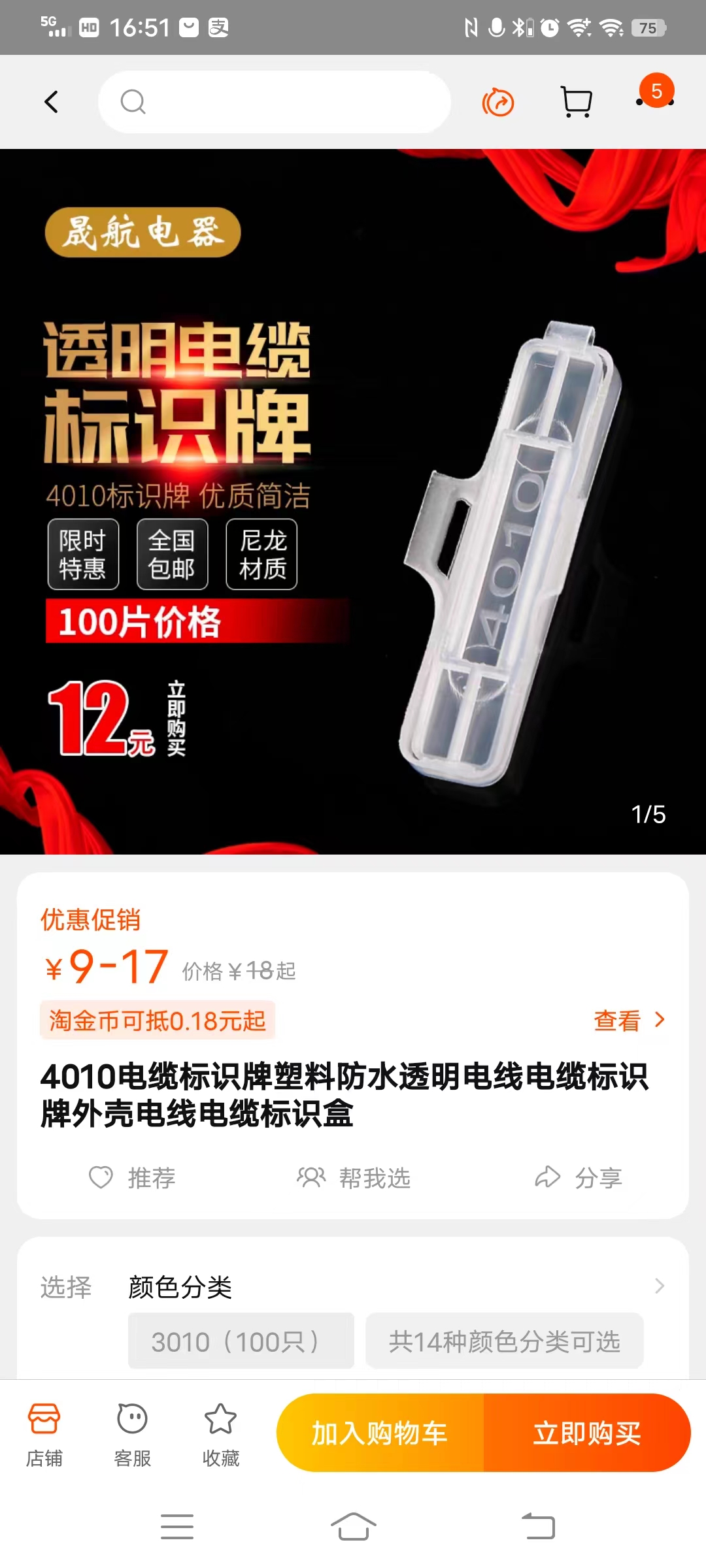View the 淘金币 discount details via 查看
Viewport: 706px width, 1568px height.
pyautogui.click(x=629, y=1021)
